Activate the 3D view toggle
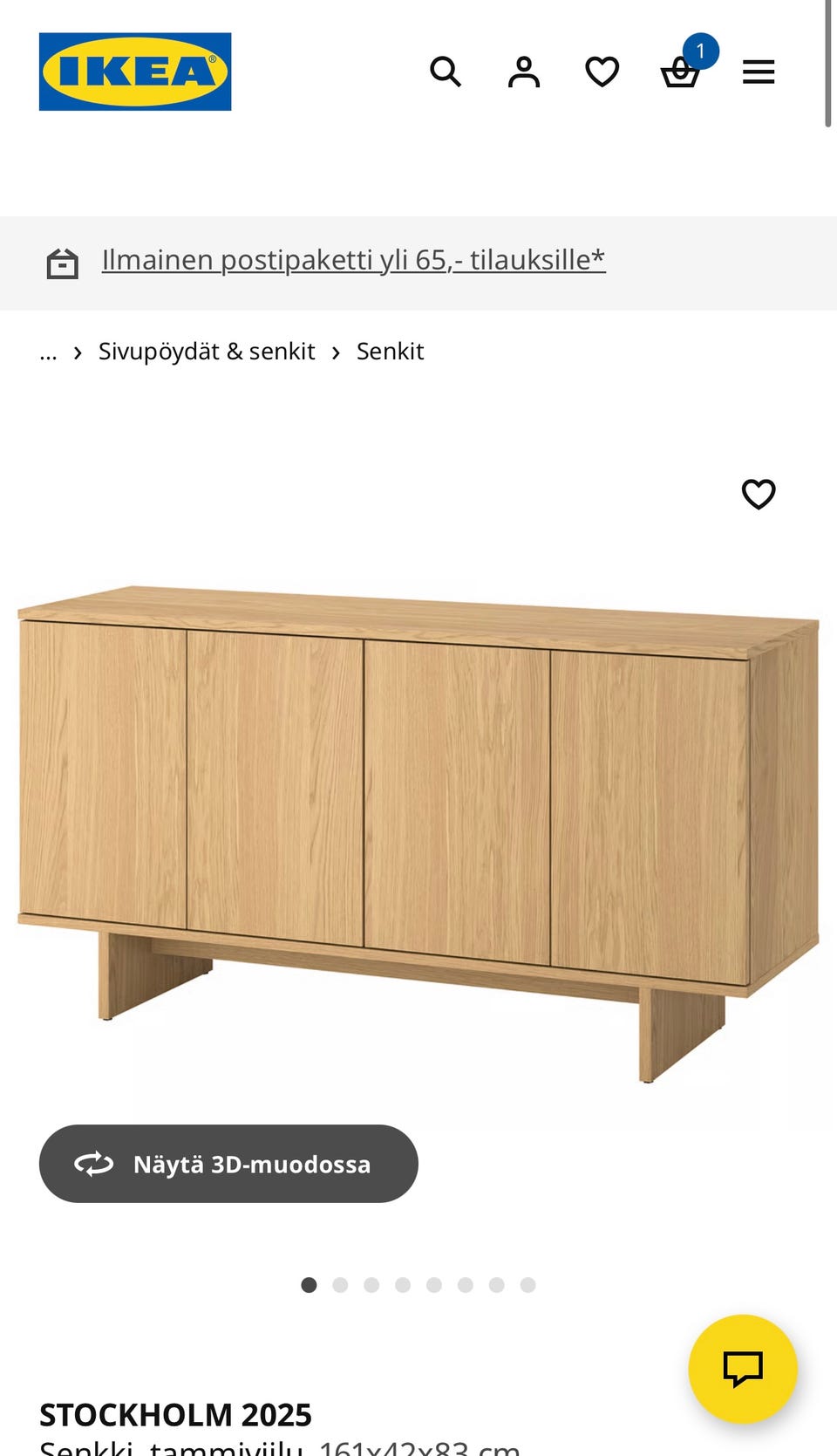Screen dimensions: 837x1456 [x=228, y=1164]
